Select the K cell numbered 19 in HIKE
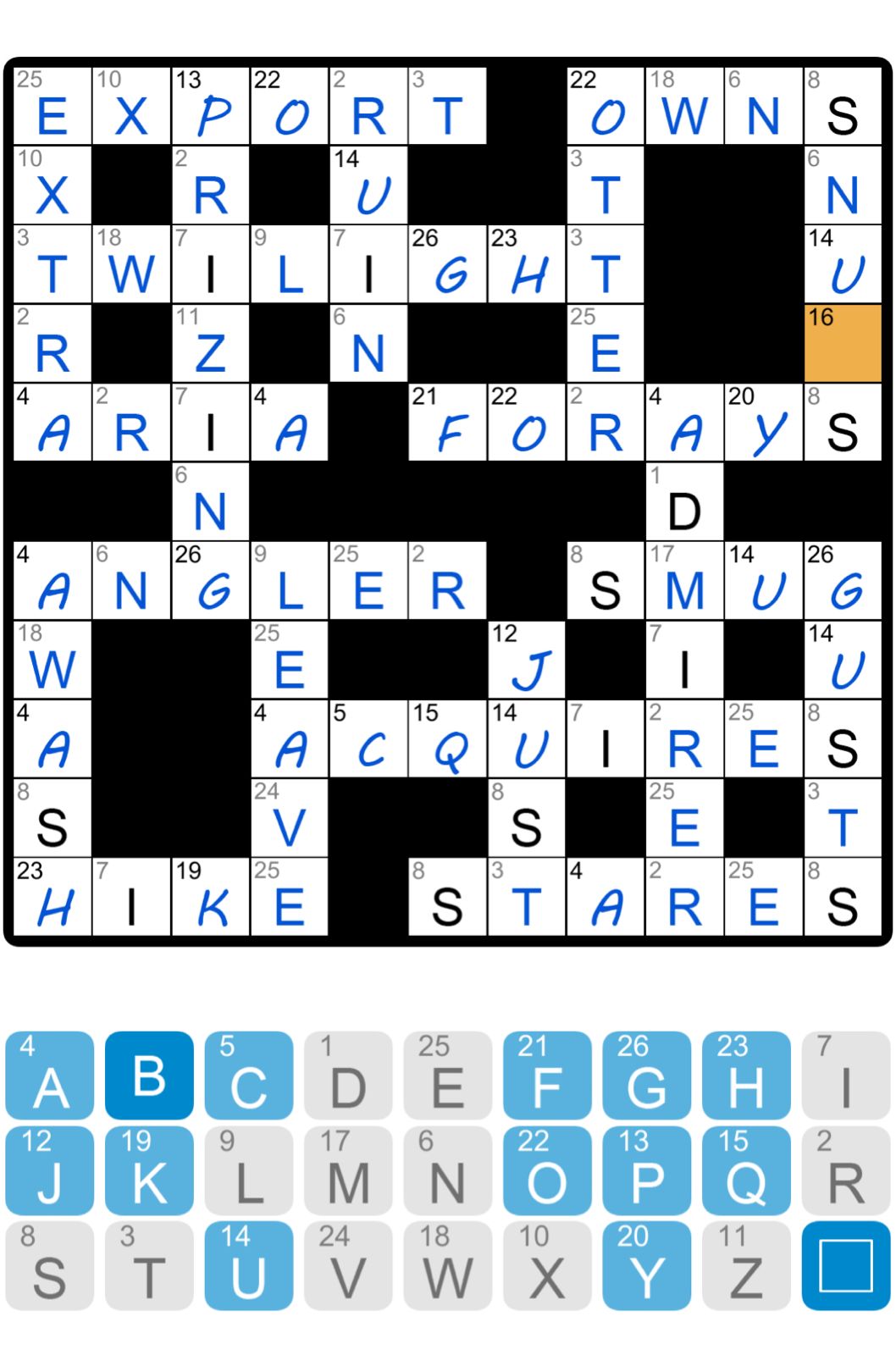This screenshot has width=896, height=1355. 210,897
